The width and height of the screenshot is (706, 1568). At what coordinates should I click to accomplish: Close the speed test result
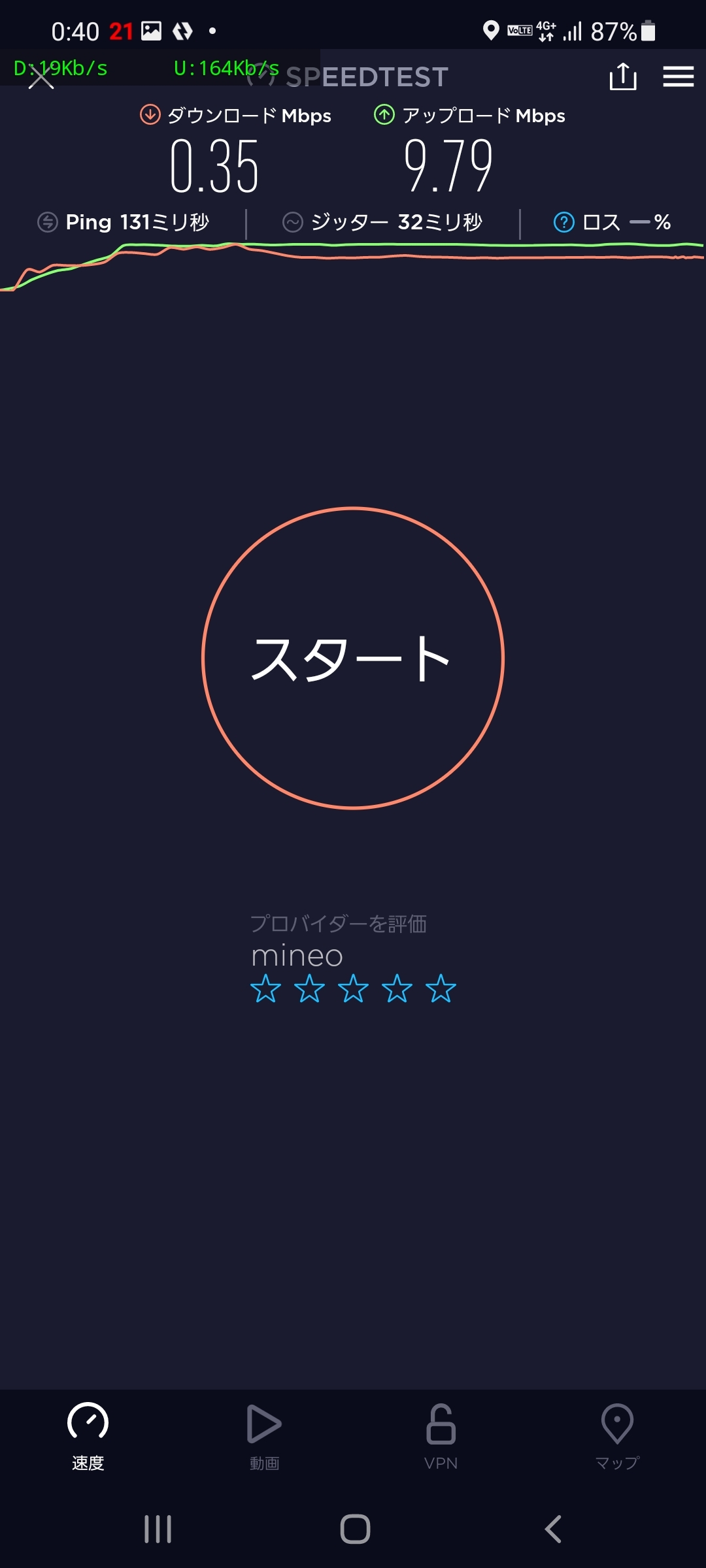pos(41,78)
